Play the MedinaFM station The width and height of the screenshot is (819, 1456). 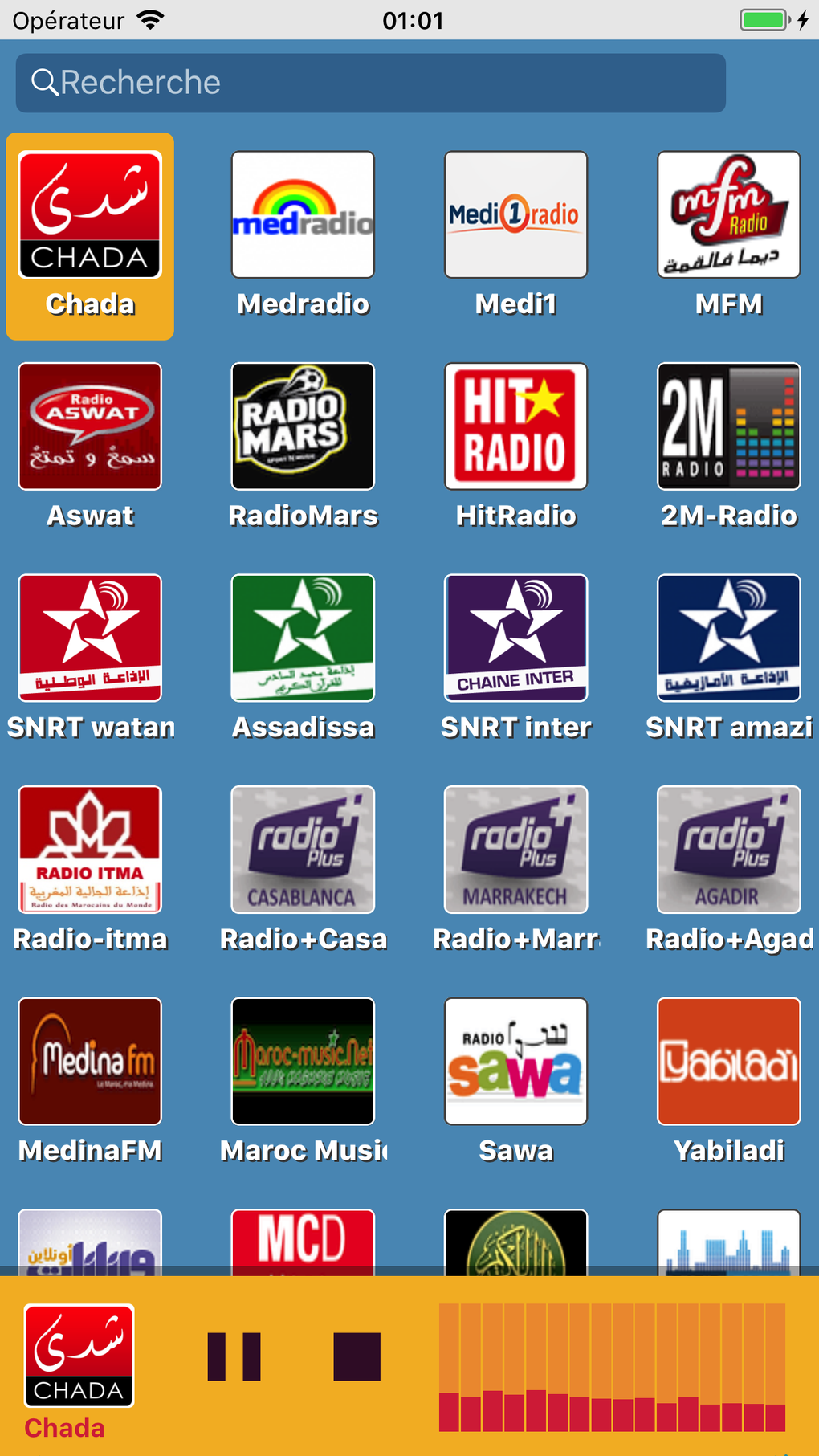[89, 1060]
